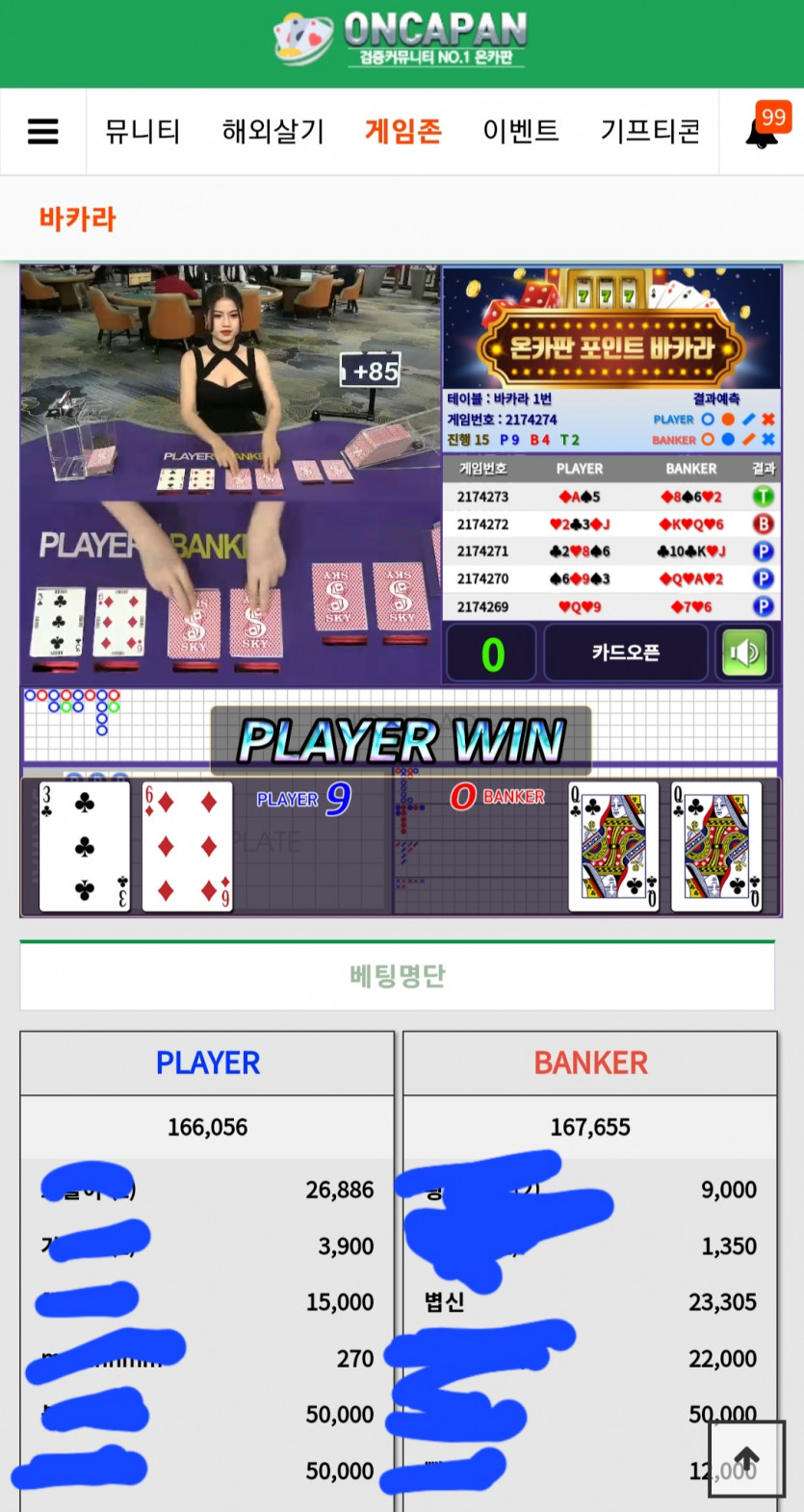Viewport: 804px width, 1512px height.
Task: Open the notifications bell
Action: (x=762, y=132)
